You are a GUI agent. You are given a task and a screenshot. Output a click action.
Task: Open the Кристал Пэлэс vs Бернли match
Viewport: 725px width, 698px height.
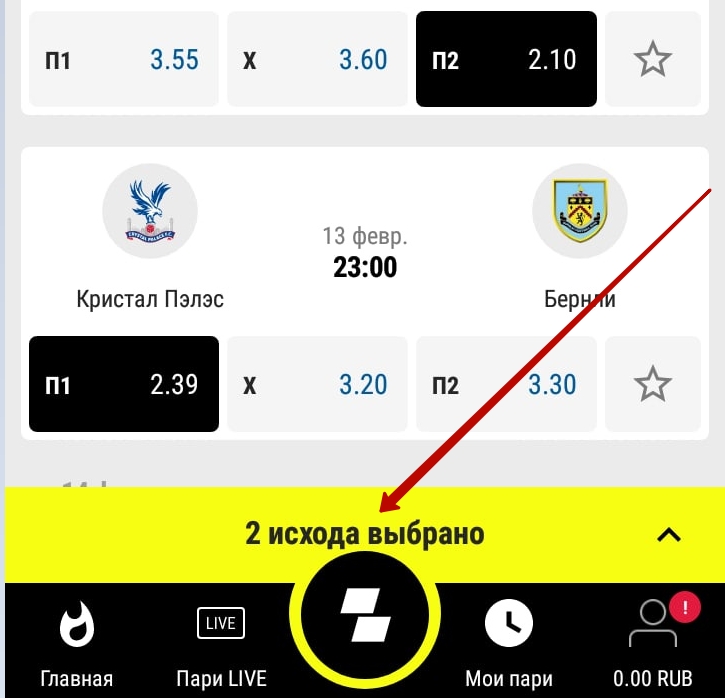(364, 250)
